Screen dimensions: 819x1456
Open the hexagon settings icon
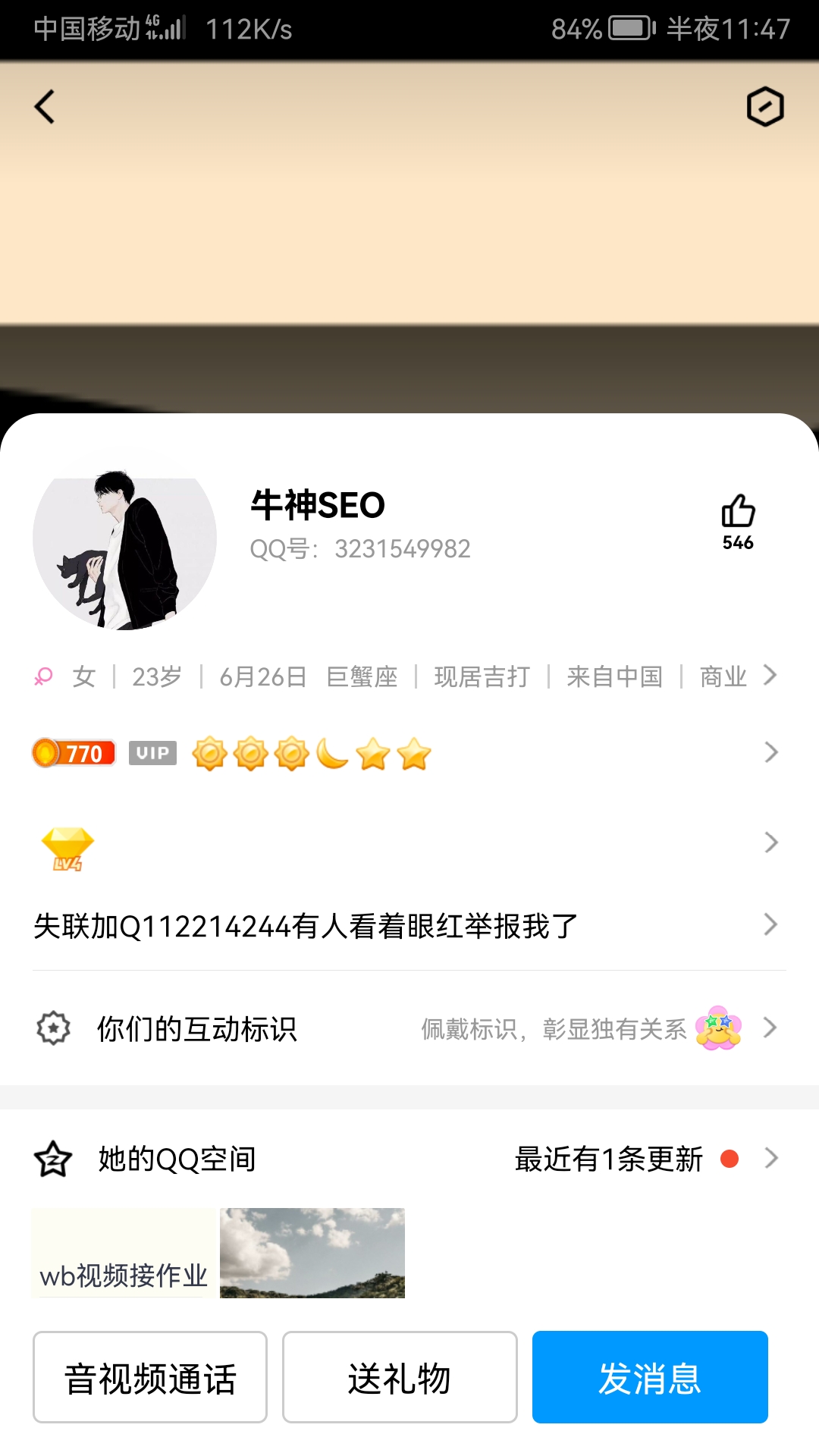point(764,106)
